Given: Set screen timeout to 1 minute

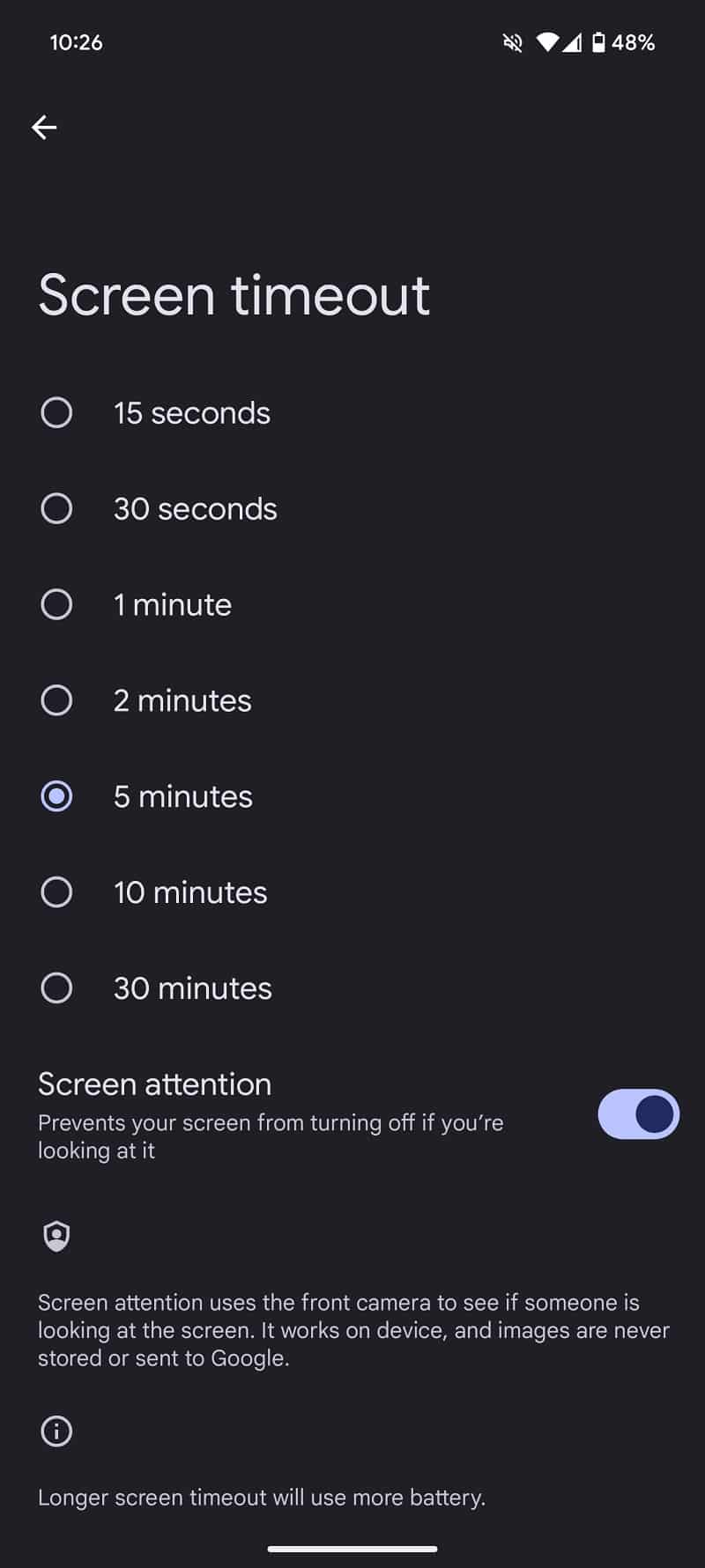Looking at the screenshot, I should 352,604.
